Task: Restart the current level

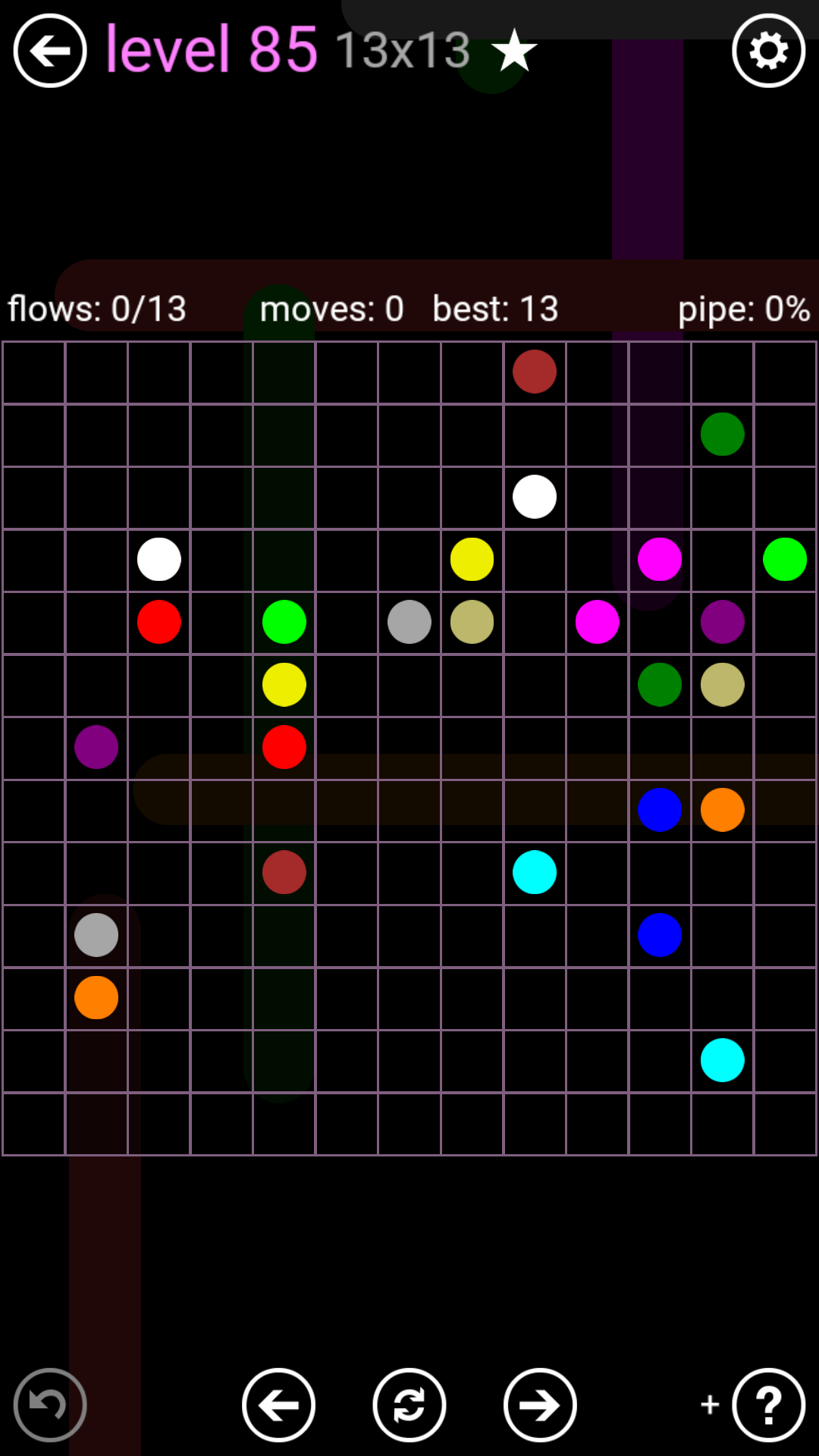Action: click(x=409, y=1405)
